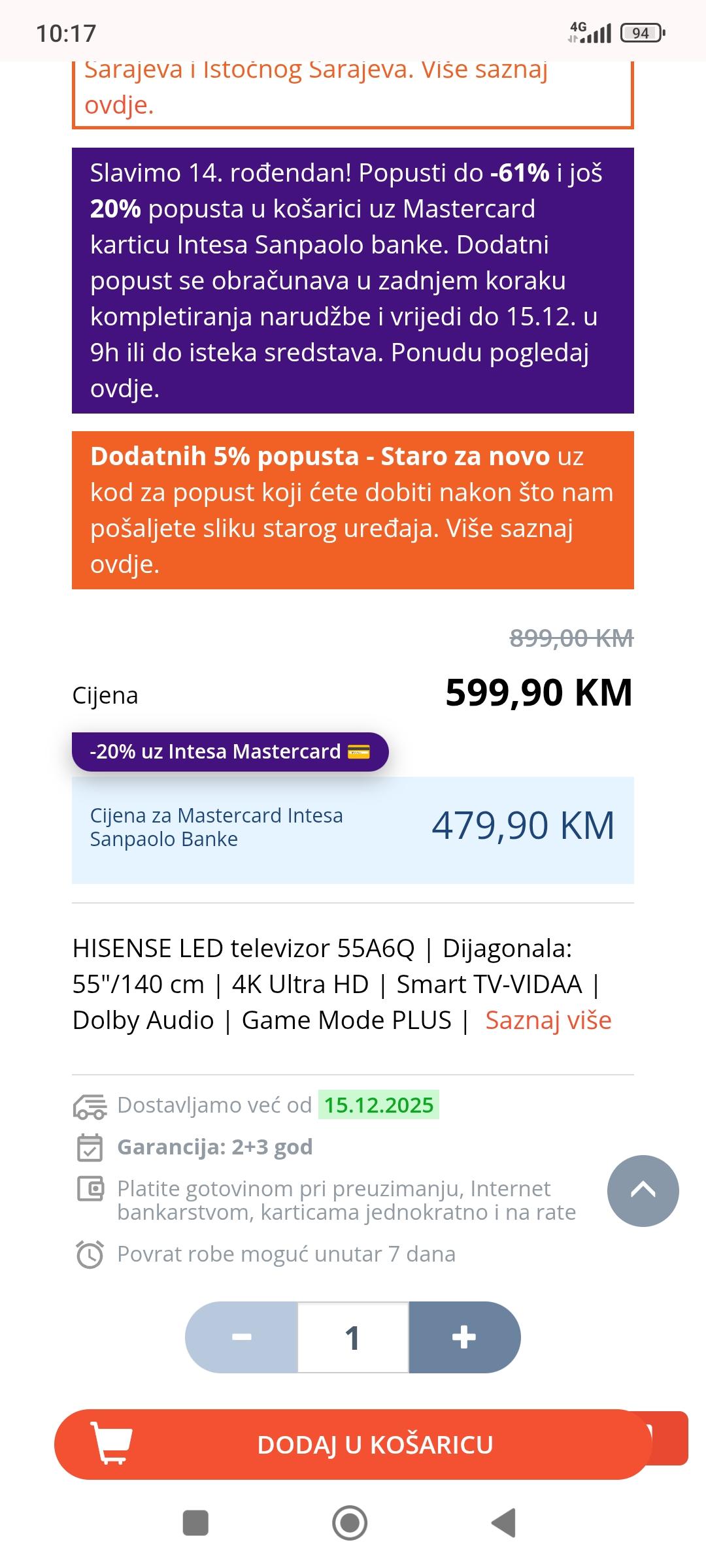Jump to the top with the arrow button
Screen dimensions: 706x1568
point(643,1190)
